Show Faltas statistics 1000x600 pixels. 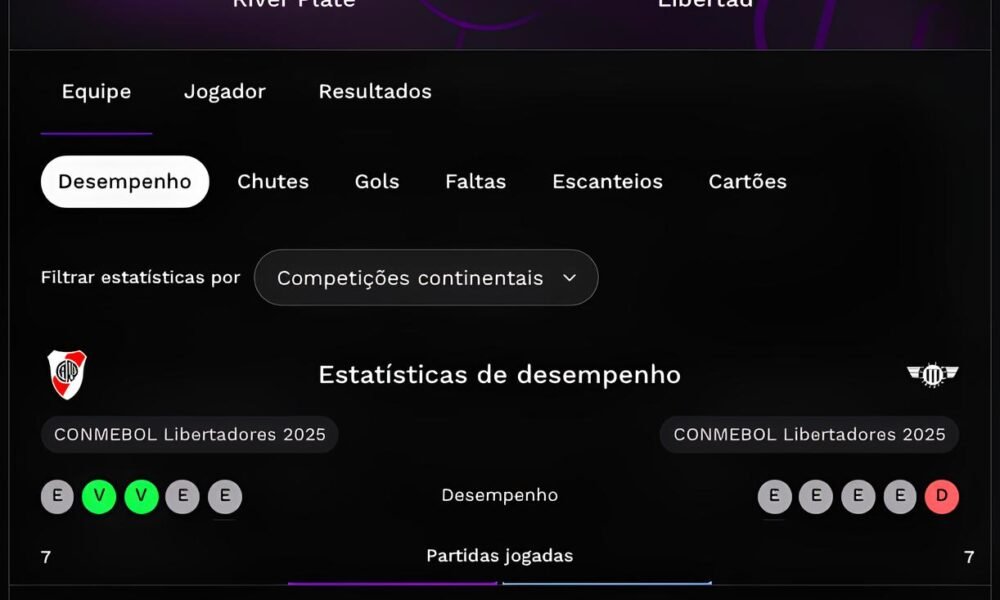coord(475,182)
